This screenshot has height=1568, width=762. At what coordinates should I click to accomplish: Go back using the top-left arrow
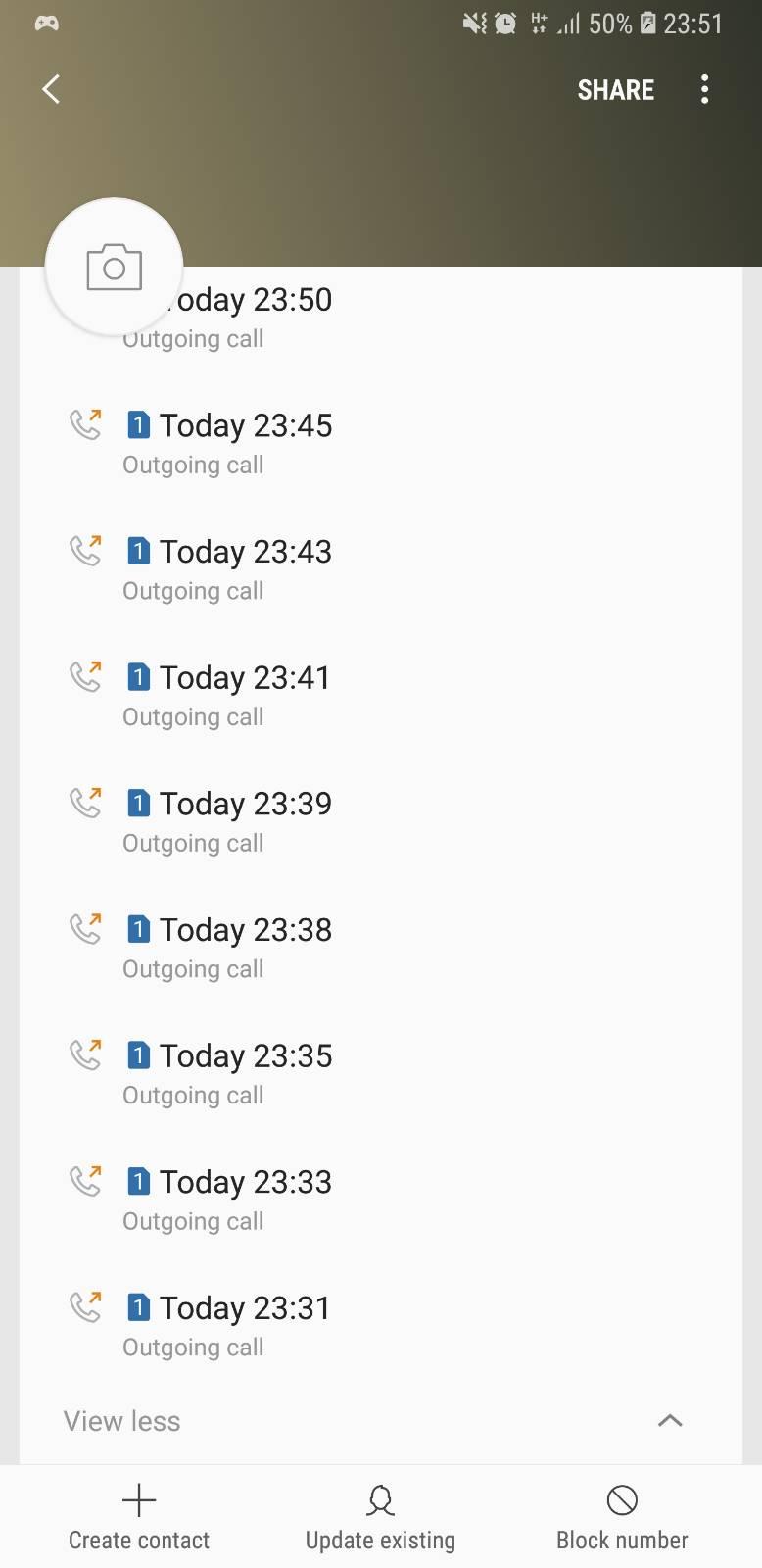pos(51,89)
